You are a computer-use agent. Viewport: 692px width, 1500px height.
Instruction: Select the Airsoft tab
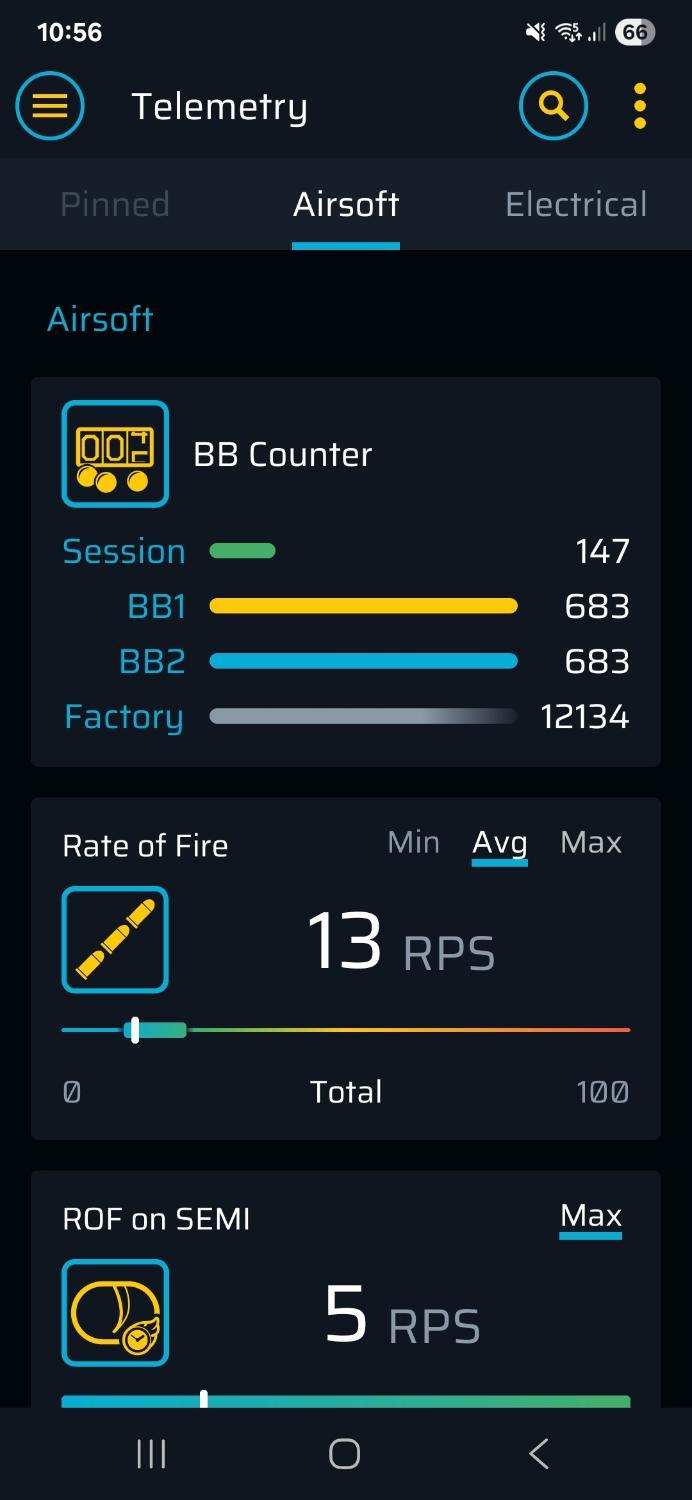point(346,204)
